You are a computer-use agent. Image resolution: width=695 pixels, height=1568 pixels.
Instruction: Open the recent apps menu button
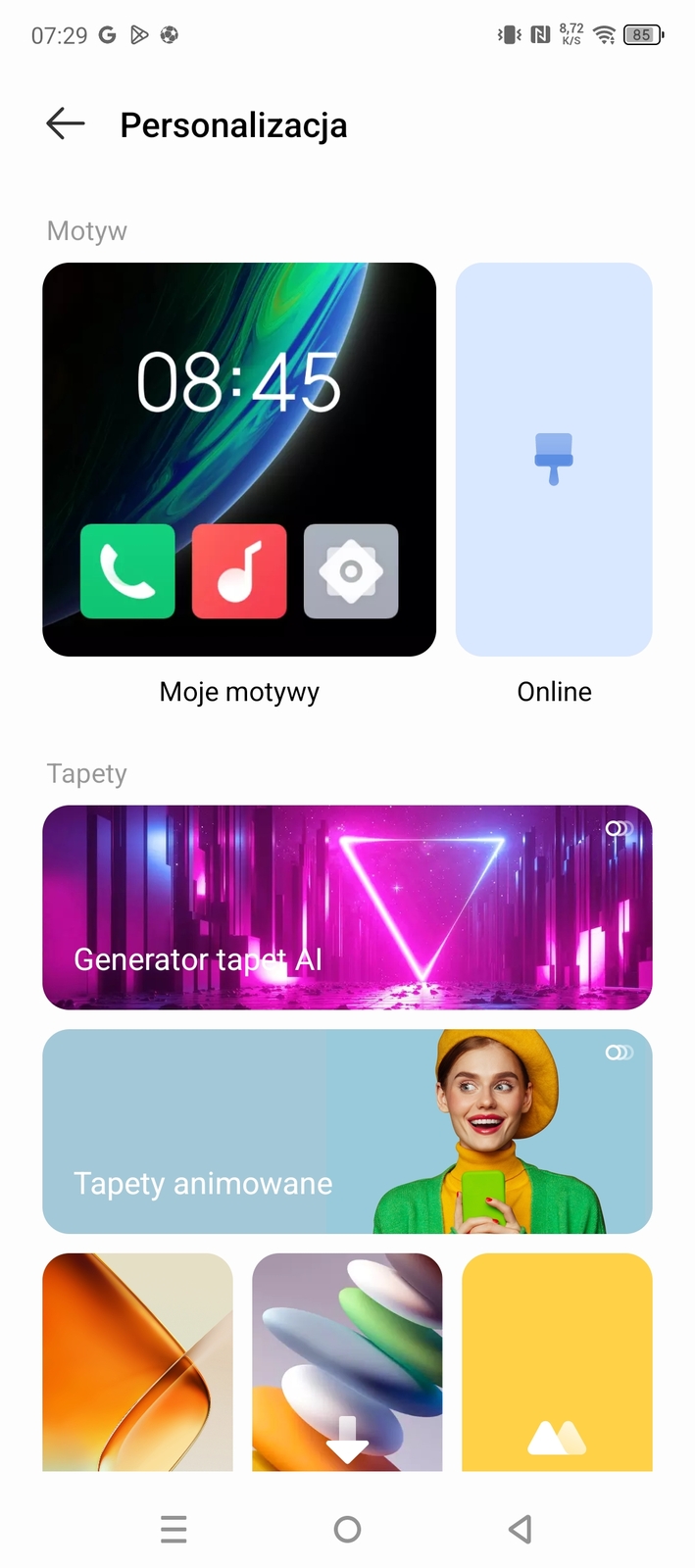point(174,1529)
